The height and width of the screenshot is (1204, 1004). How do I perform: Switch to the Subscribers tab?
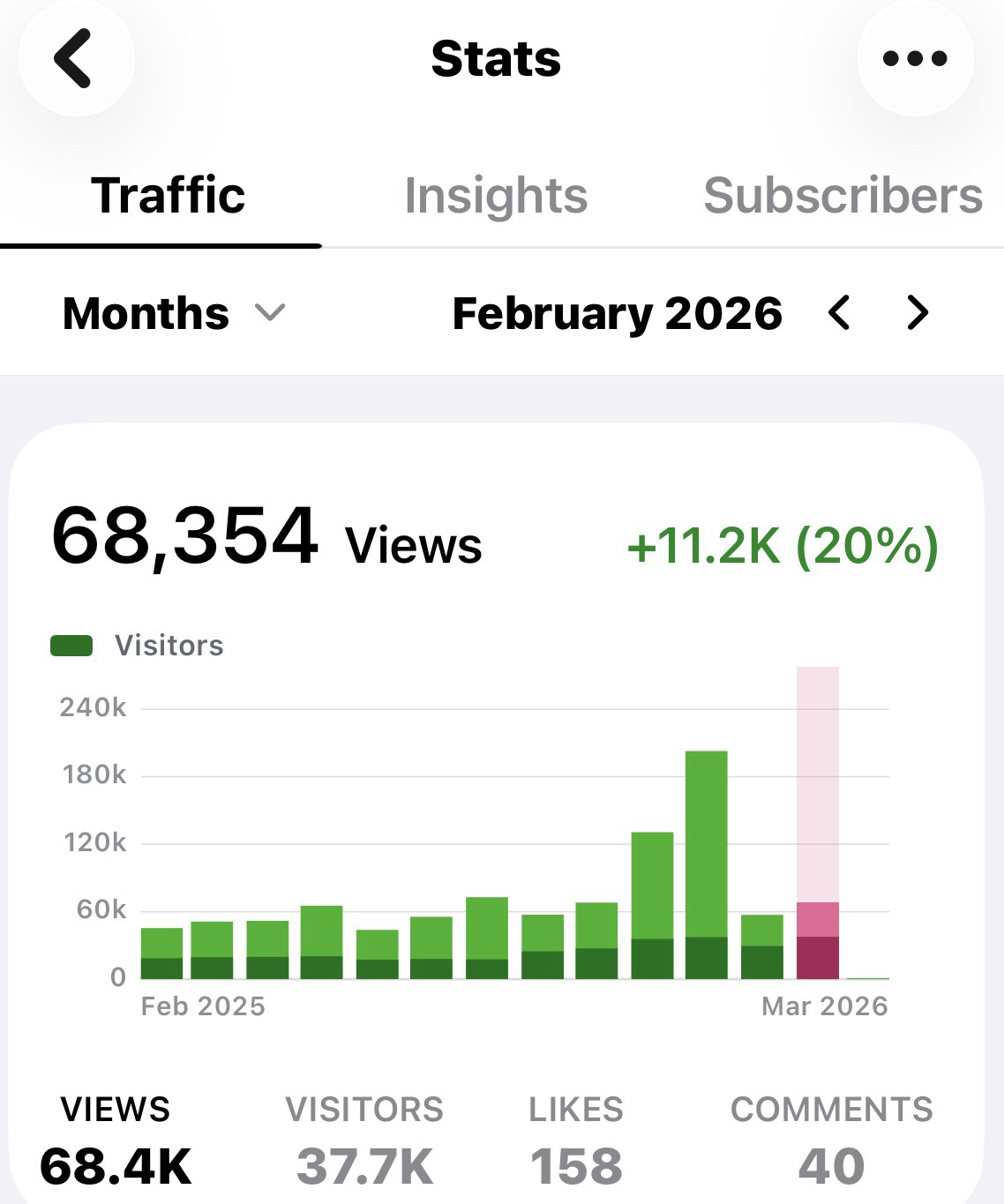pyautogui.click(x=843, y=196)
